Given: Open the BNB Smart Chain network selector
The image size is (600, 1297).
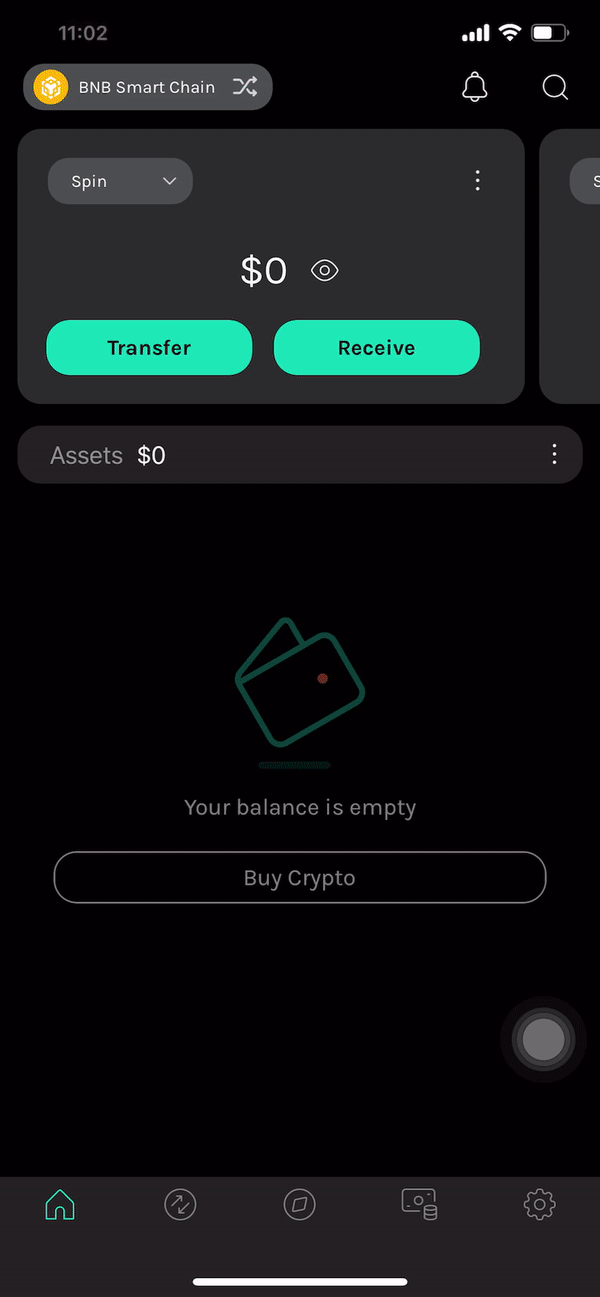Looking at the screenshot, I should click(148, 87).
